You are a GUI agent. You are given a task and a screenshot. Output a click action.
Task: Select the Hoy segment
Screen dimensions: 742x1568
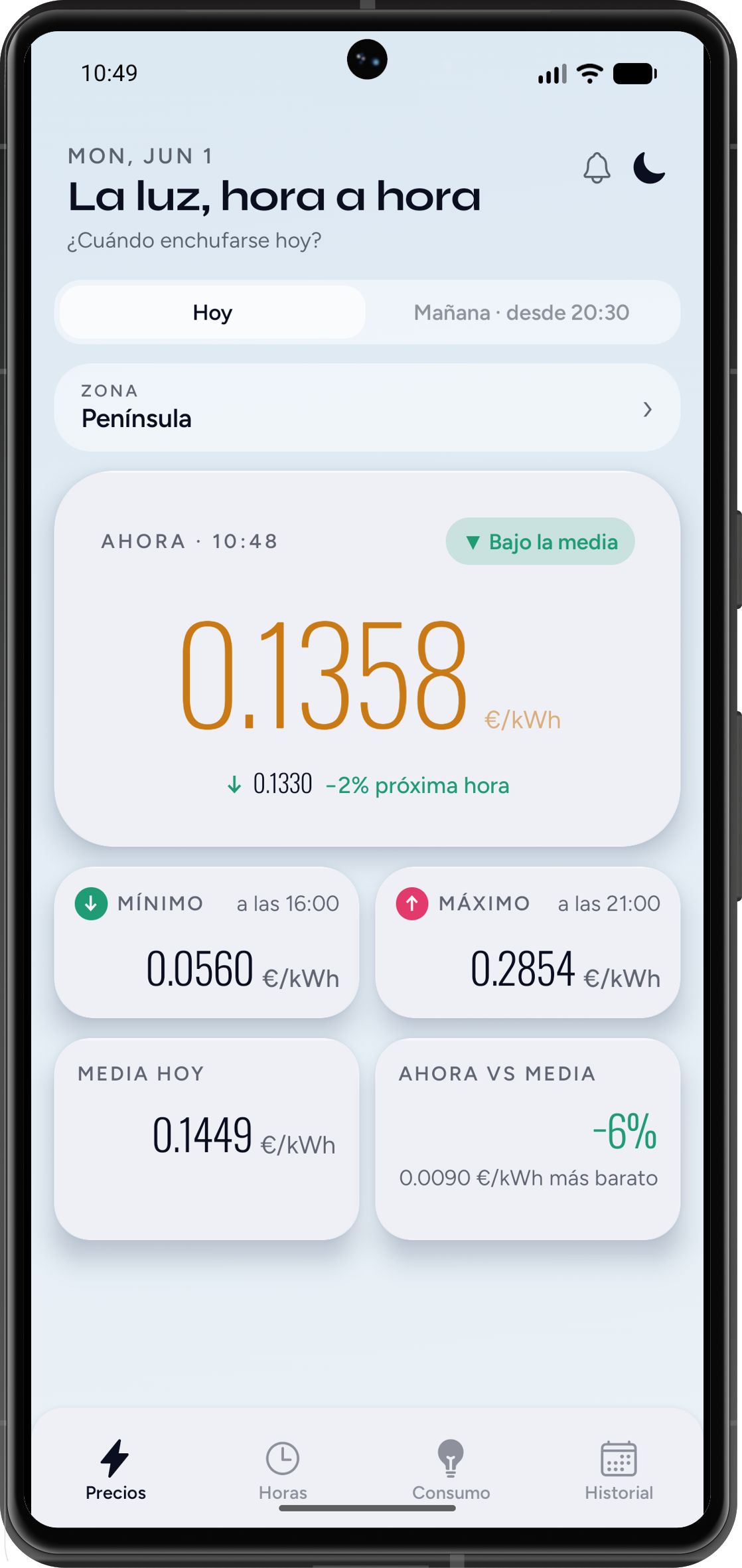(x=212, y=312)
